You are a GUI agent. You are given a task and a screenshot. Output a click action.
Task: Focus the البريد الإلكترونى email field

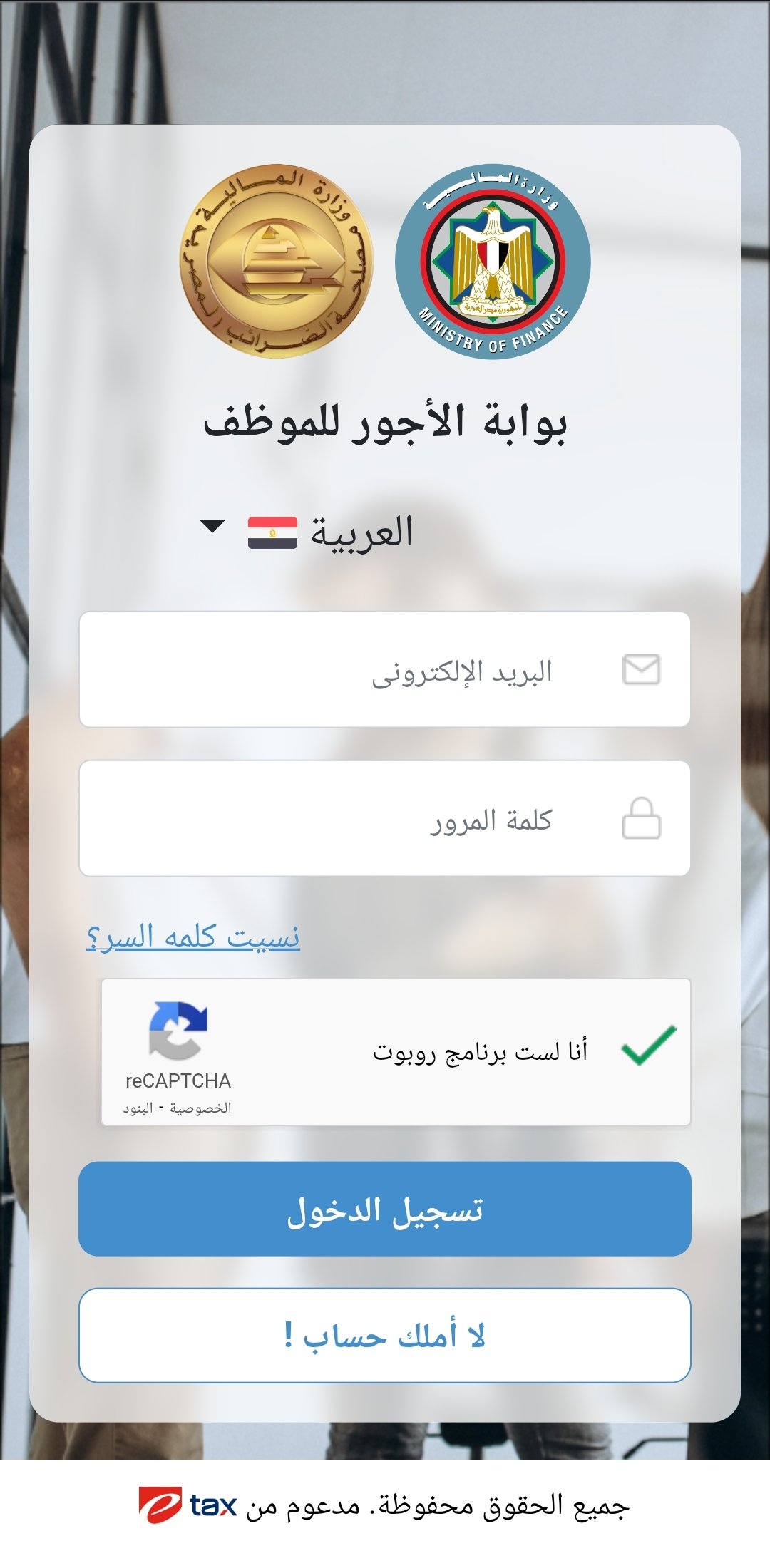click(x=385, y=670)
